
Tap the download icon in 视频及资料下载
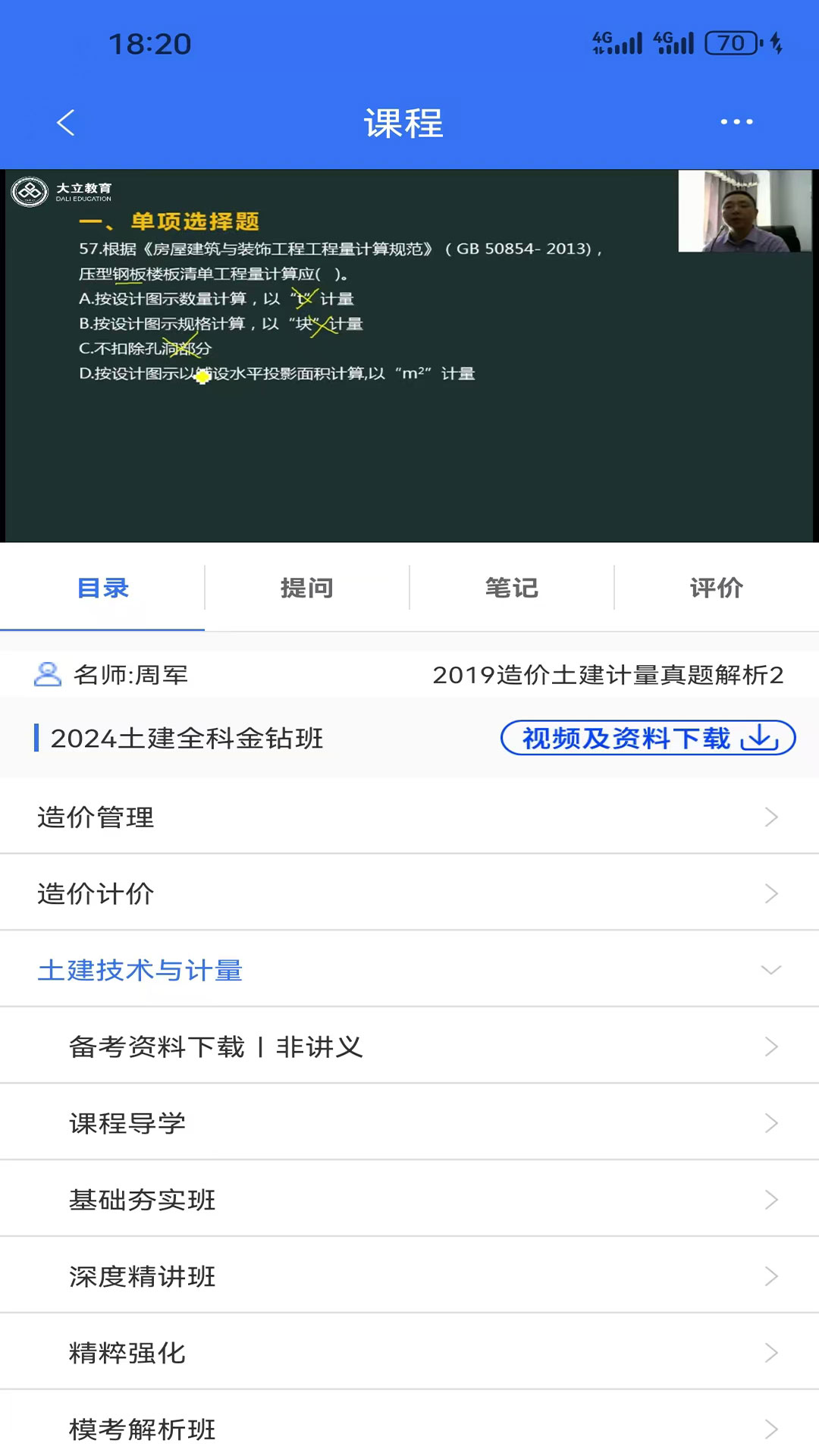click(758, 738)
